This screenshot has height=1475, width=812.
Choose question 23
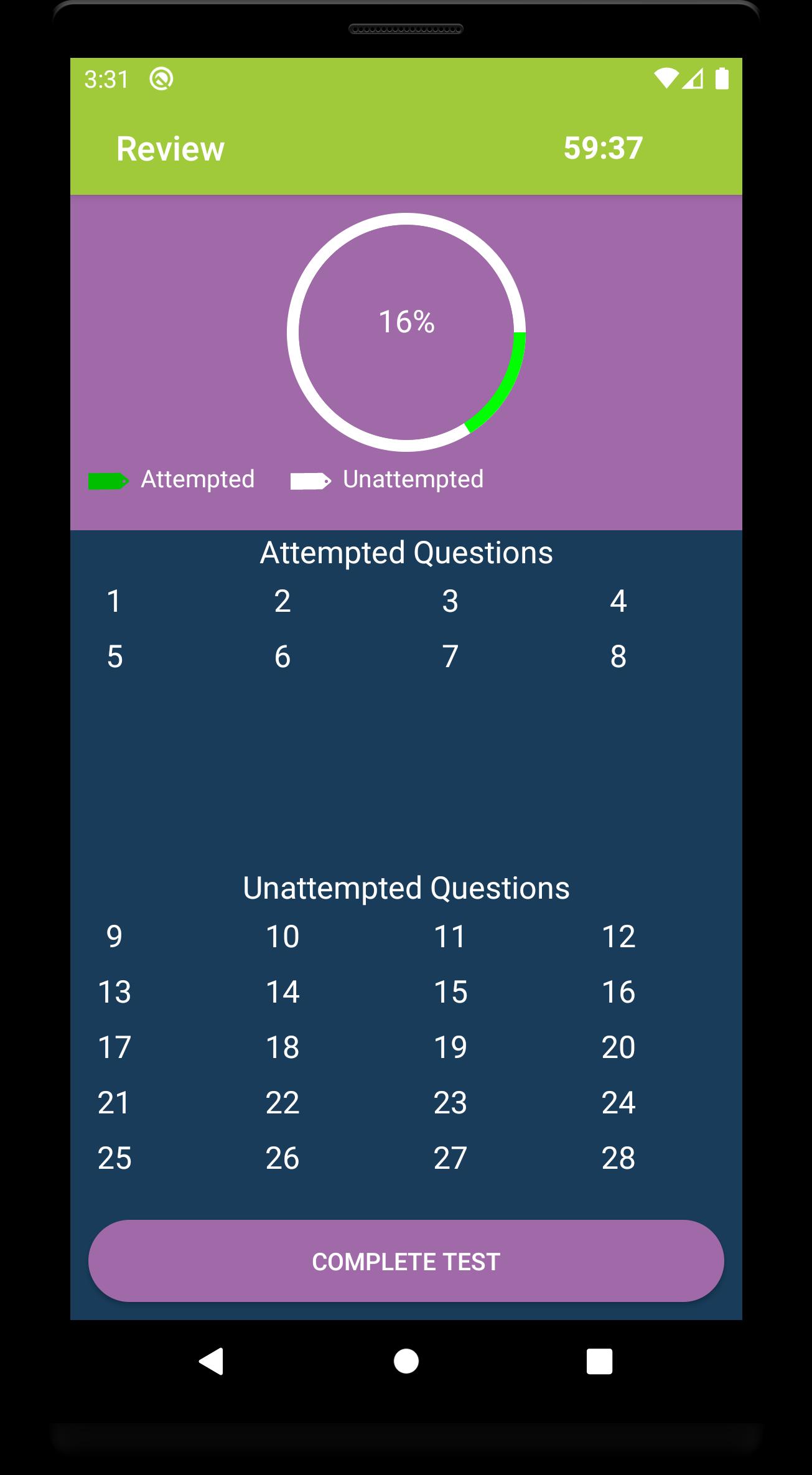coord(450,1103)
